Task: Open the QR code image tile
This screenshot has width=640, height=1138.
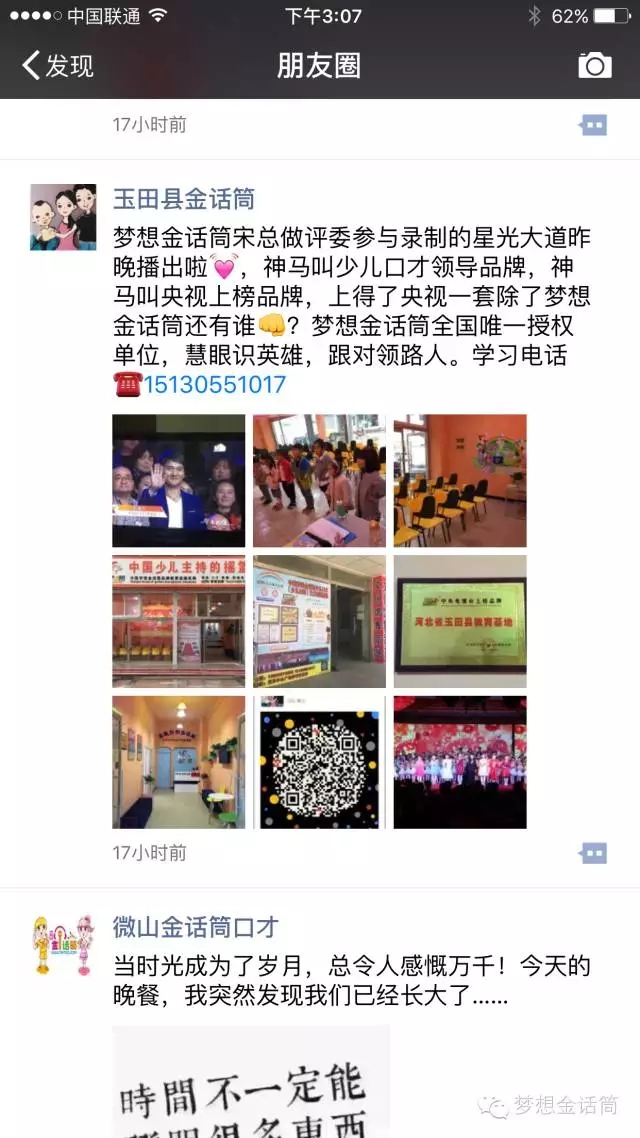Action: pos(319,762)
